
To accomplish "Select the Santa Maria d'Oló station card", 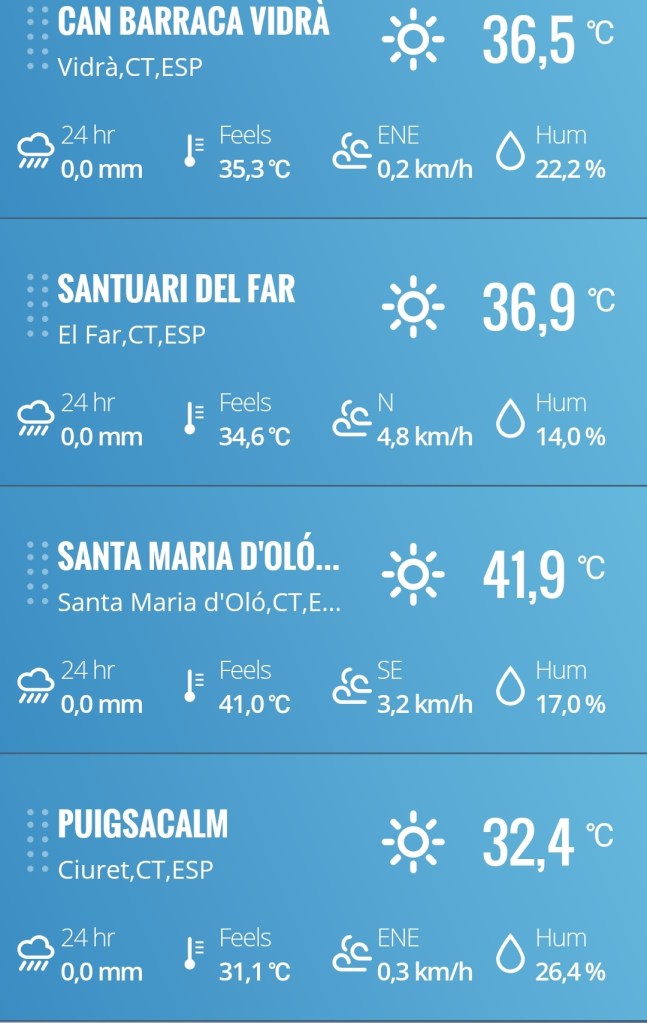I will coord(198,558).
